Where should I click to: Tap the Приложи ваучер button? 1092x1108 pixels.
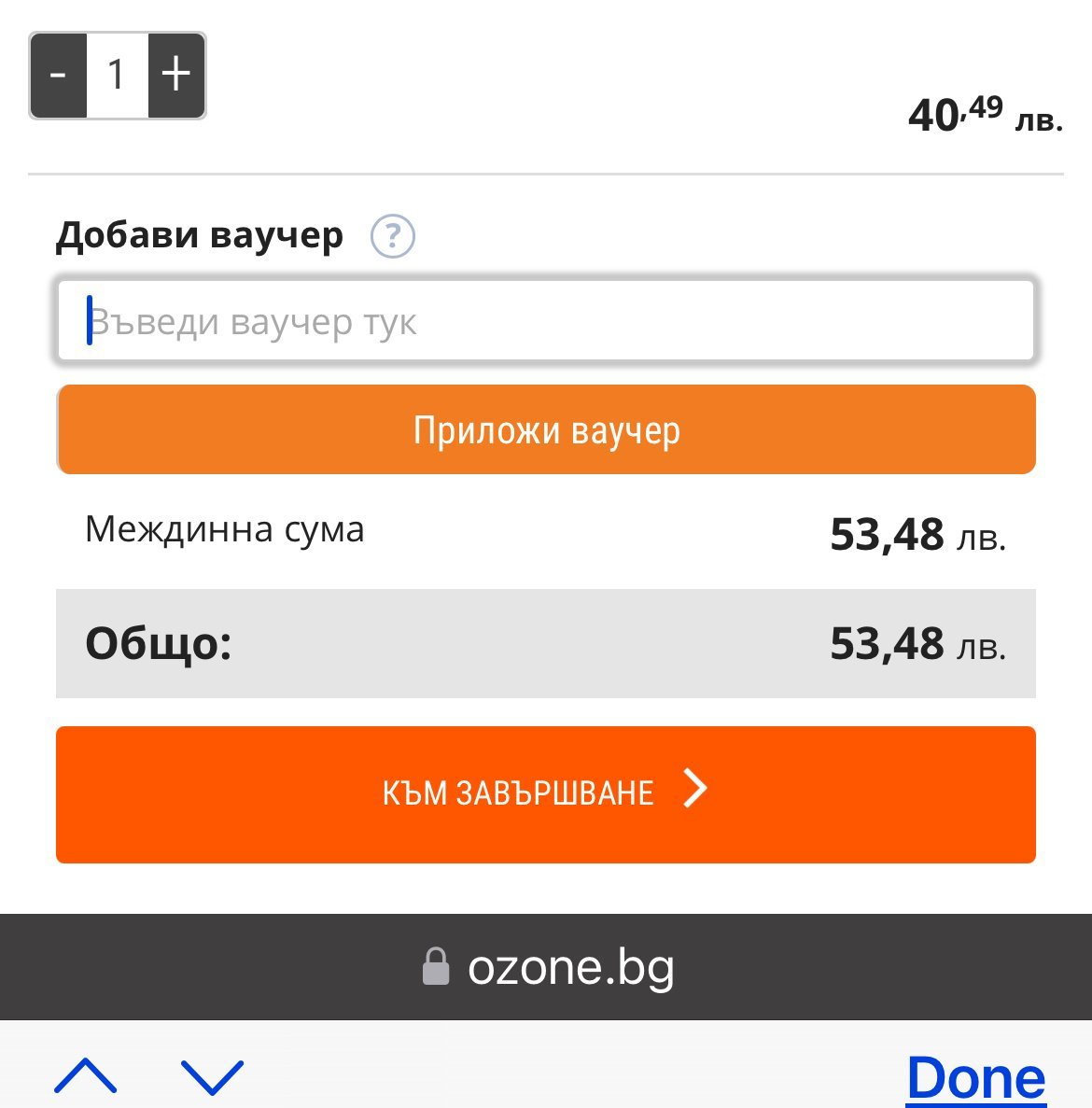[546, 429]
